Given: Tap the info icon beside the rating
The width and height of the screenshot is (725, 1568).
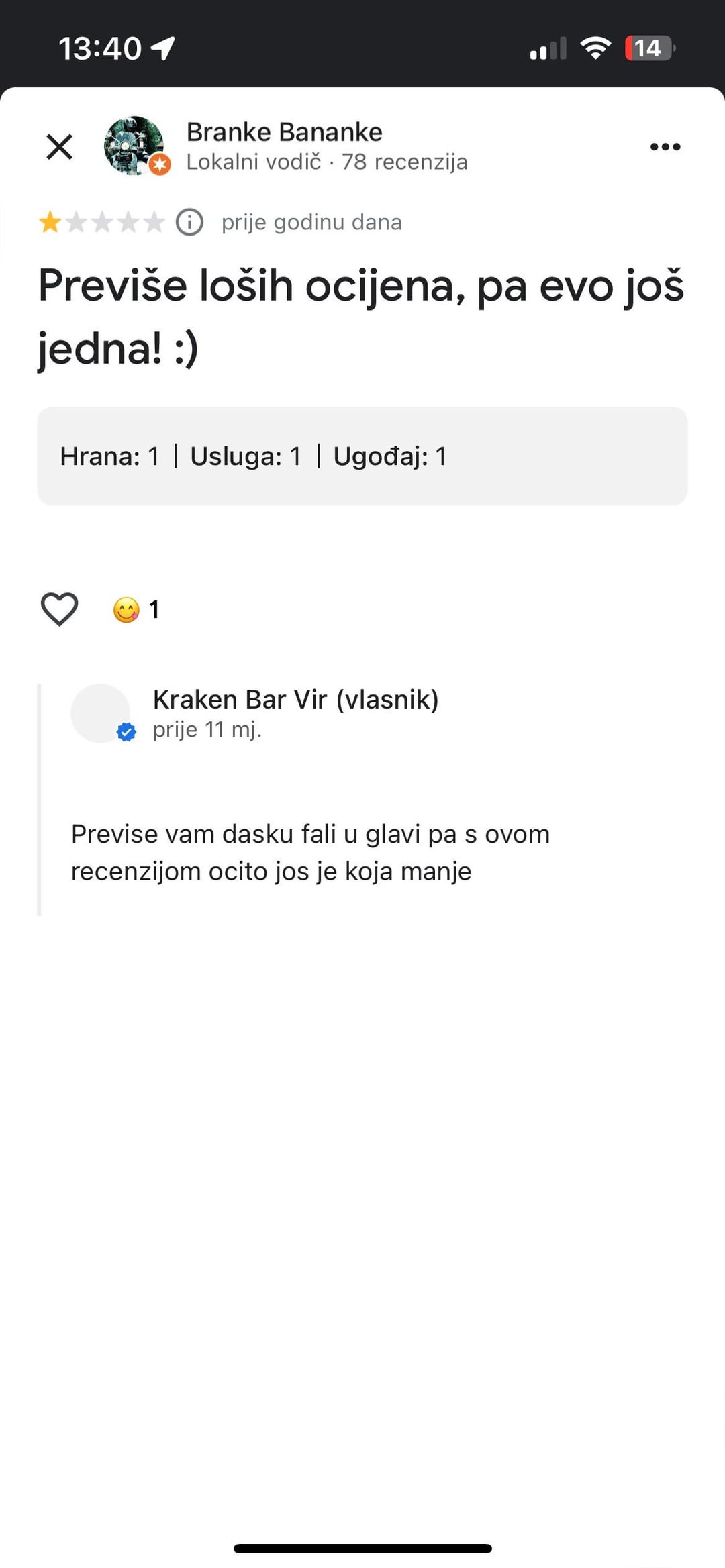Looking at the screenshot, I should click(189, 222).
